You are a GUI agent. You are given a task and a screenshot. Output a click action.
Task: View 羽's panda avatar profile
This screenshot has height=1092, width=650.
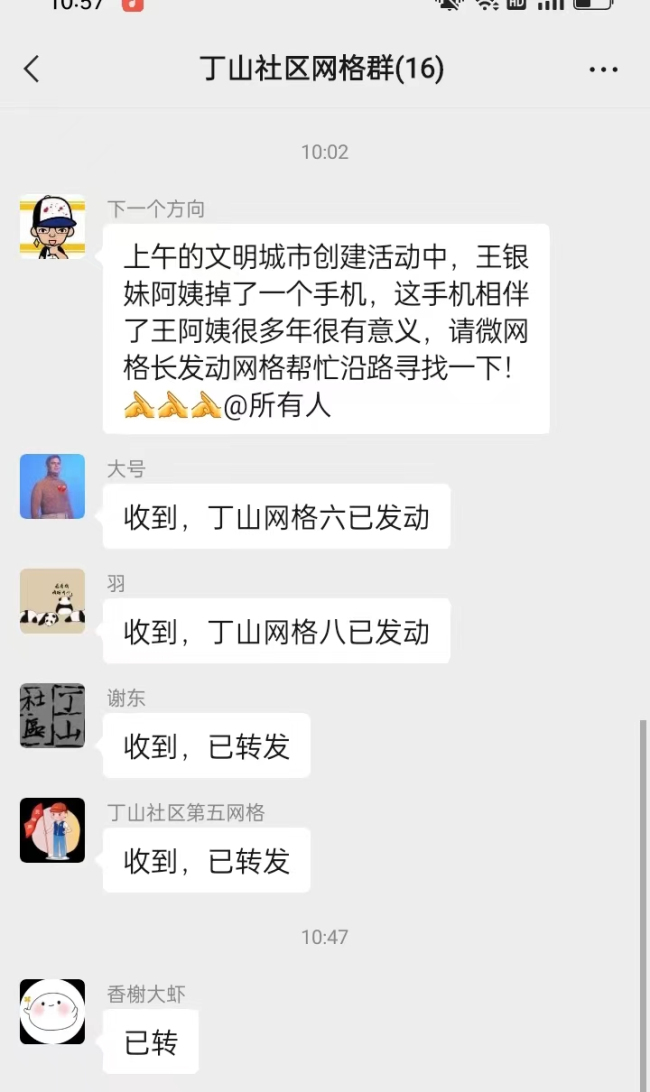[x=52, y=601]
